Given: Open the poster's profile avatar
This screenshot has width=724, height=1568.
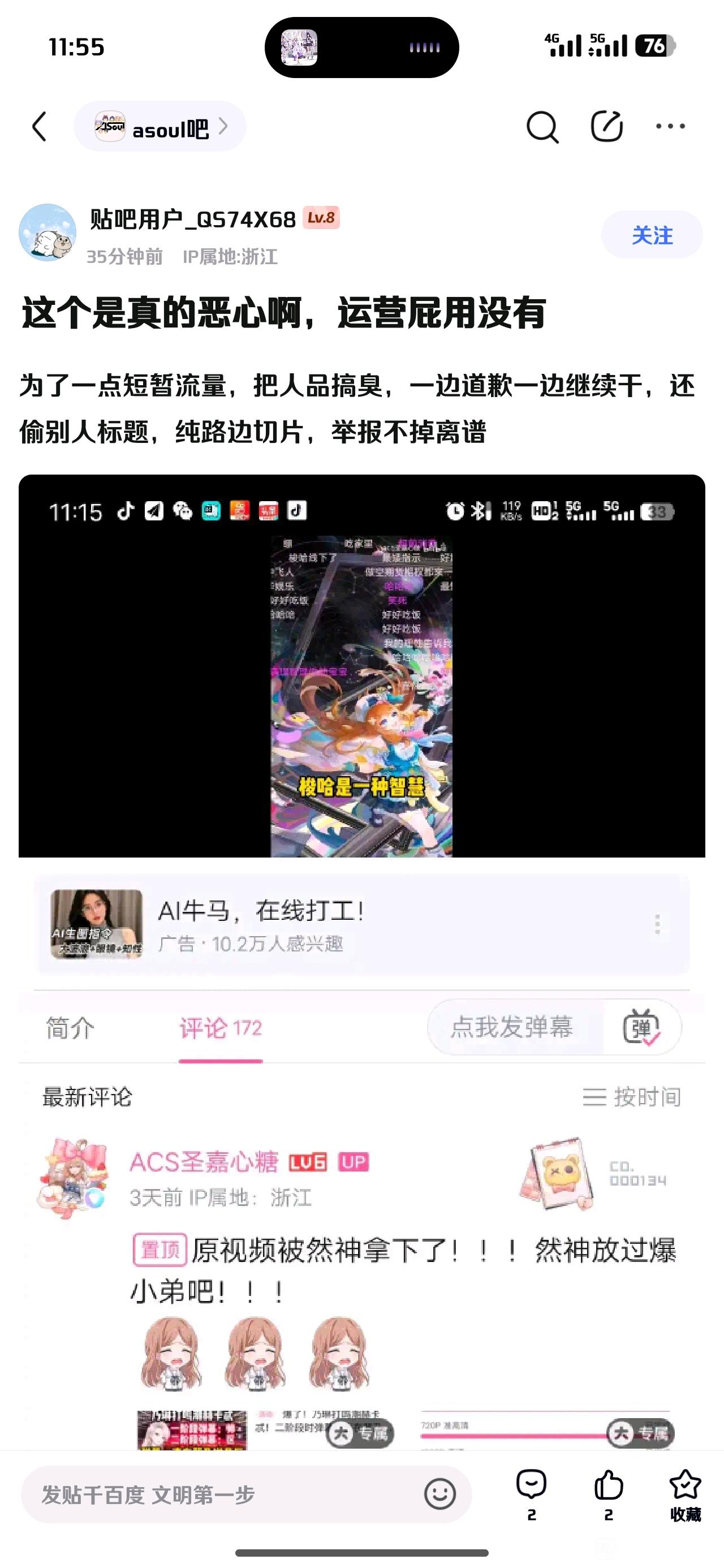Looking at the screenshot, I should (48, 232).
